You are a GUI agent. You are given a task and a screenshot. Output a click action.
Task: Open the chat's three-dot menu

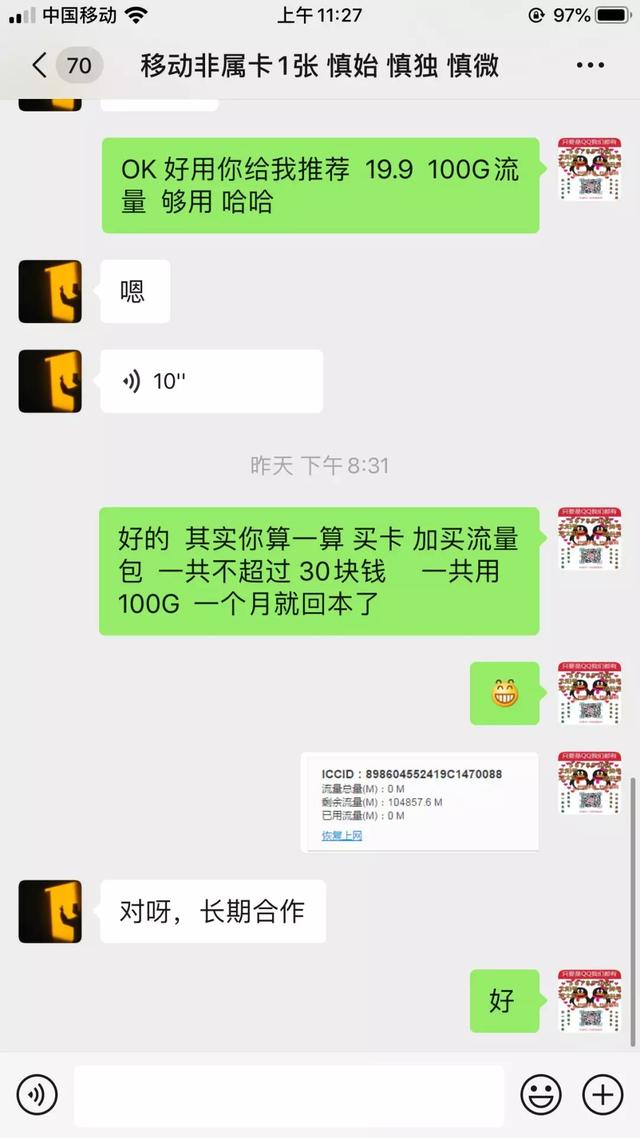click(590, 67)
